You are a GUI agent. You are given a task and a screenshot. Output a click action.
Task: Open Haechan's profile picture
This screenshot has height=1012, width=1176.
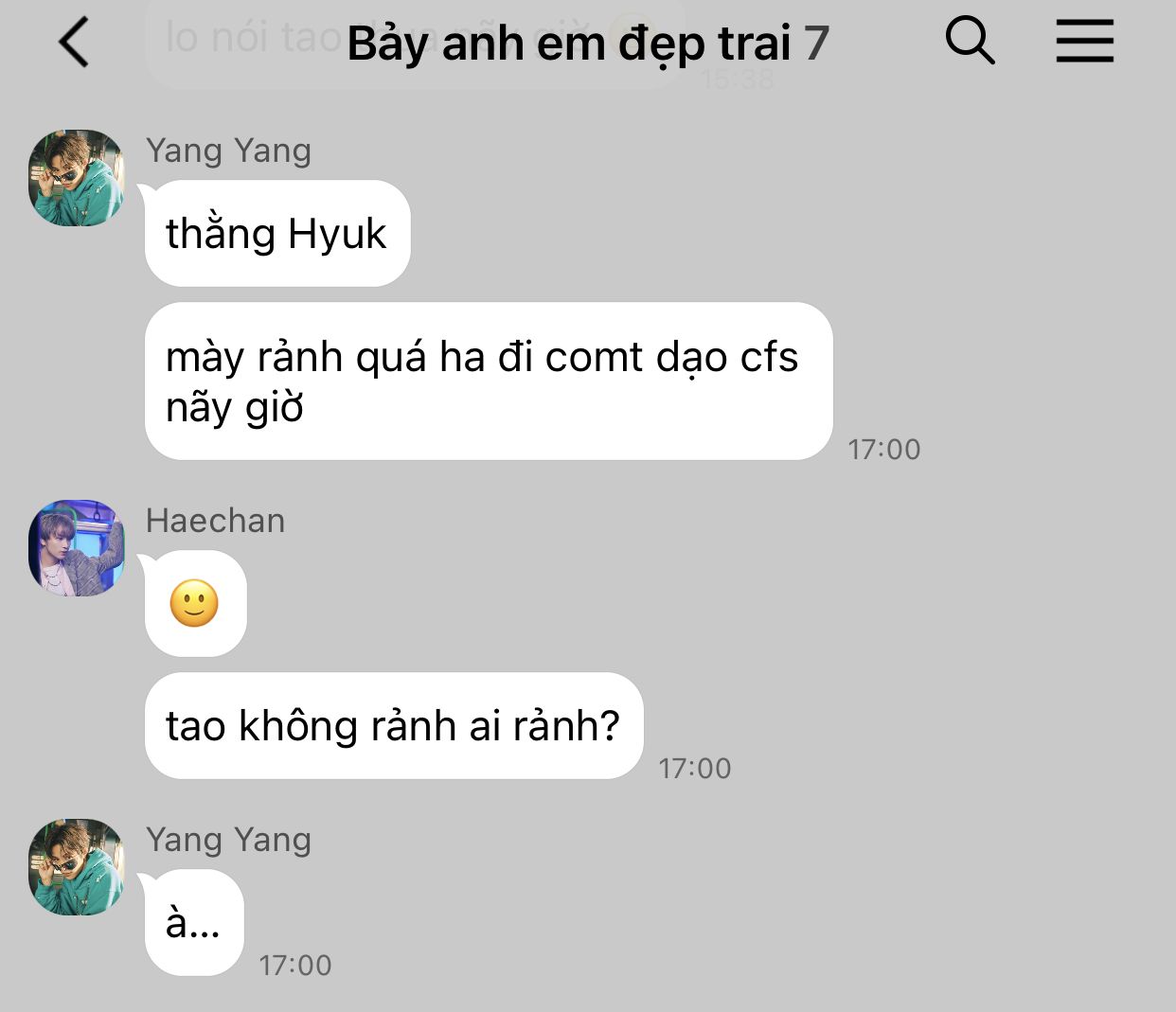click(77, 548)
